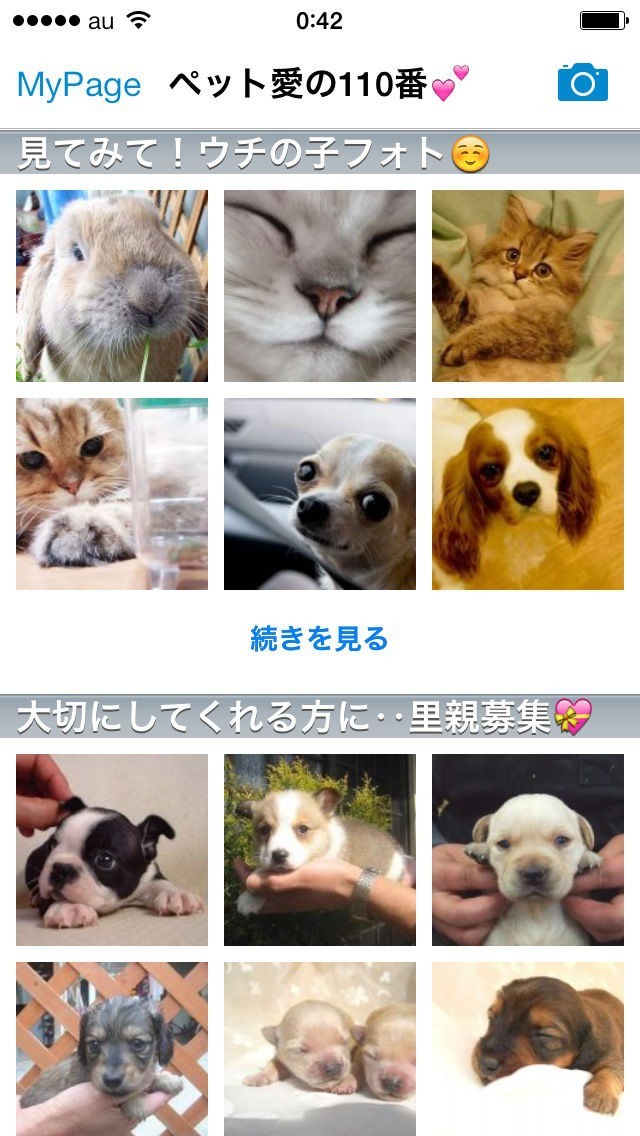Open the camera to post a photo

(x=582, y=83)
